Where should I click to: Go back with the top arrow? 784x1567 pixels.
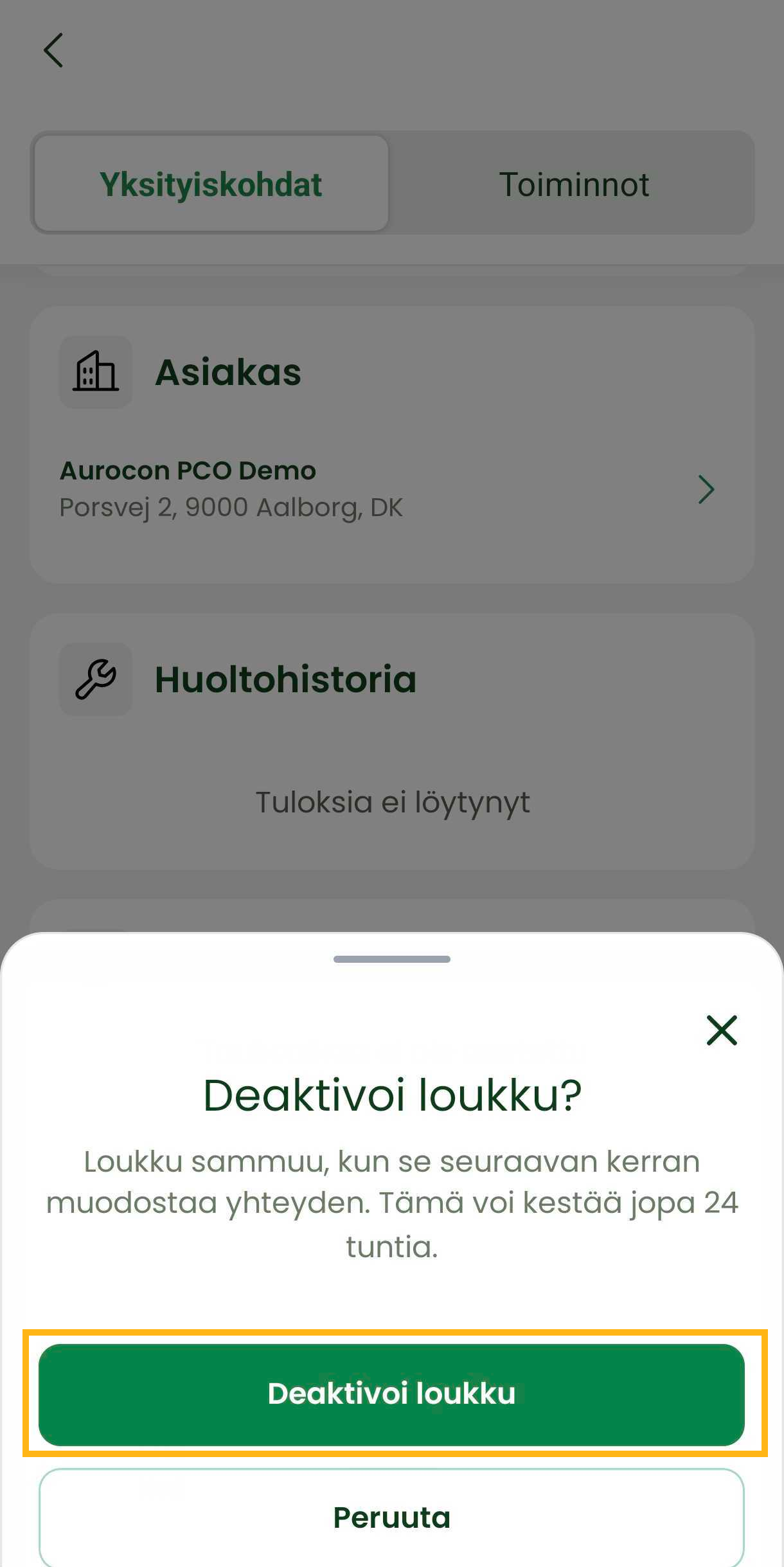53,50
